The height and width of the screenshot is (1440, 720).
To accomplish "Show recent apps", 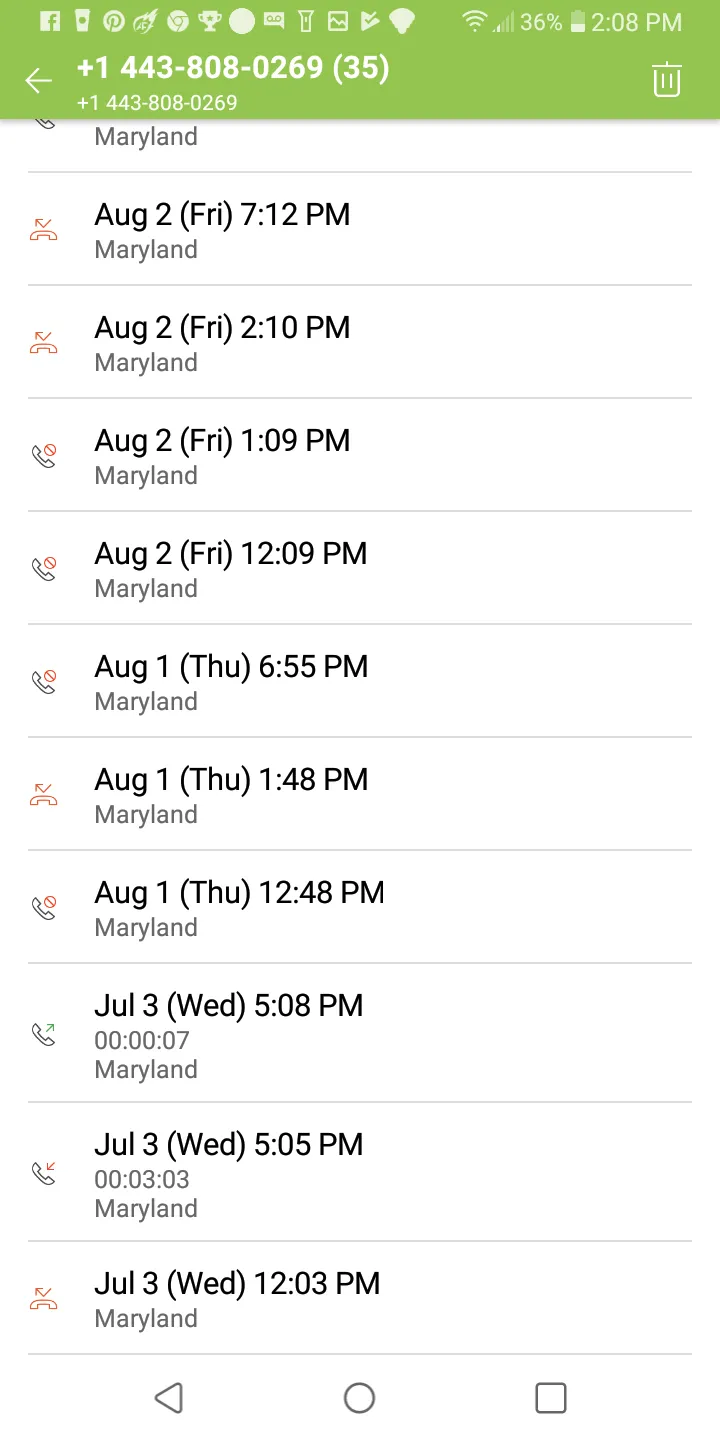I will pyautogui.click(x=550, y=1397).
